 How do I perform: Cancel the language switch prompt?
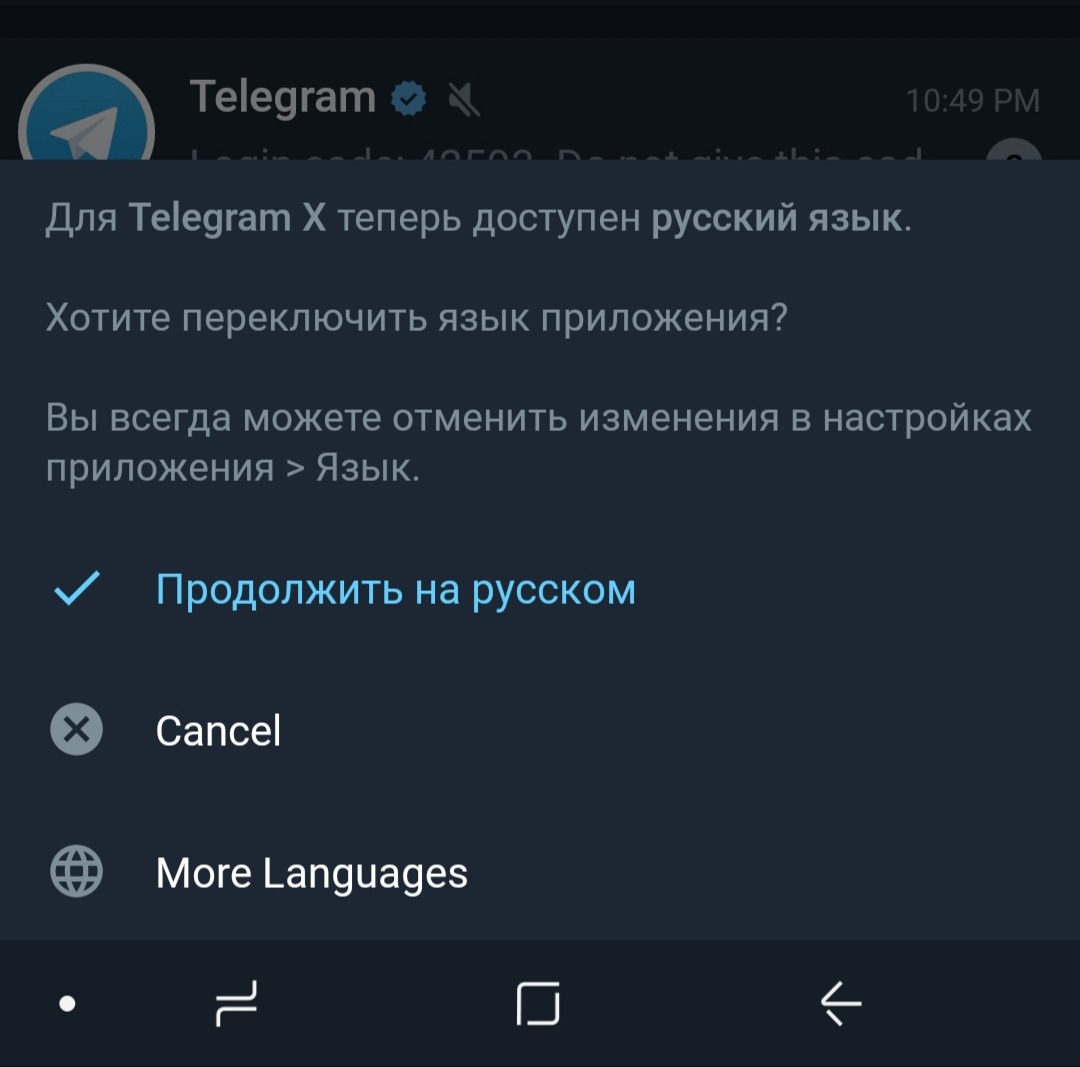tap(218, 731)
